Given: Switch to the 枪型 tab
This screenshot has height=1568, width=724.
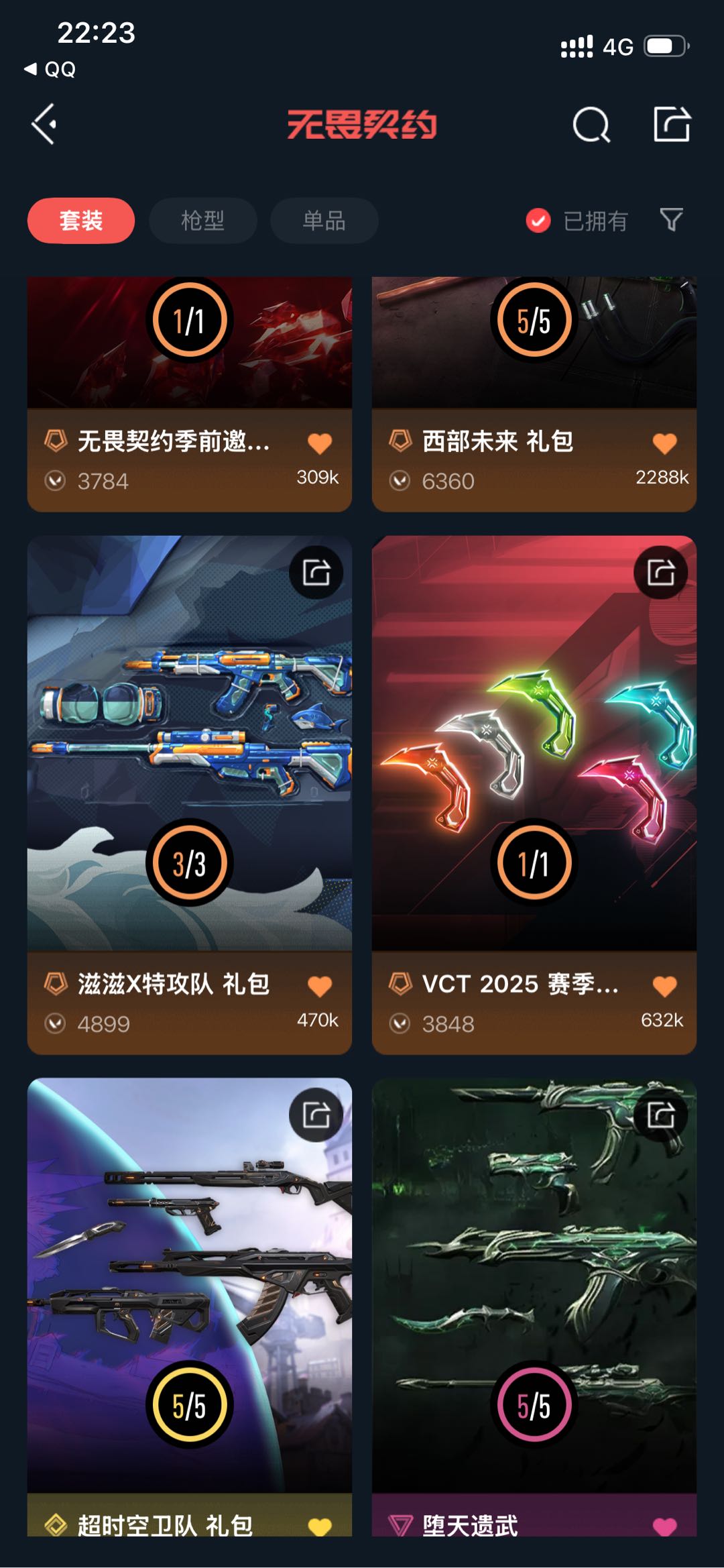Looking at the screenshot, I should [202, 220].
